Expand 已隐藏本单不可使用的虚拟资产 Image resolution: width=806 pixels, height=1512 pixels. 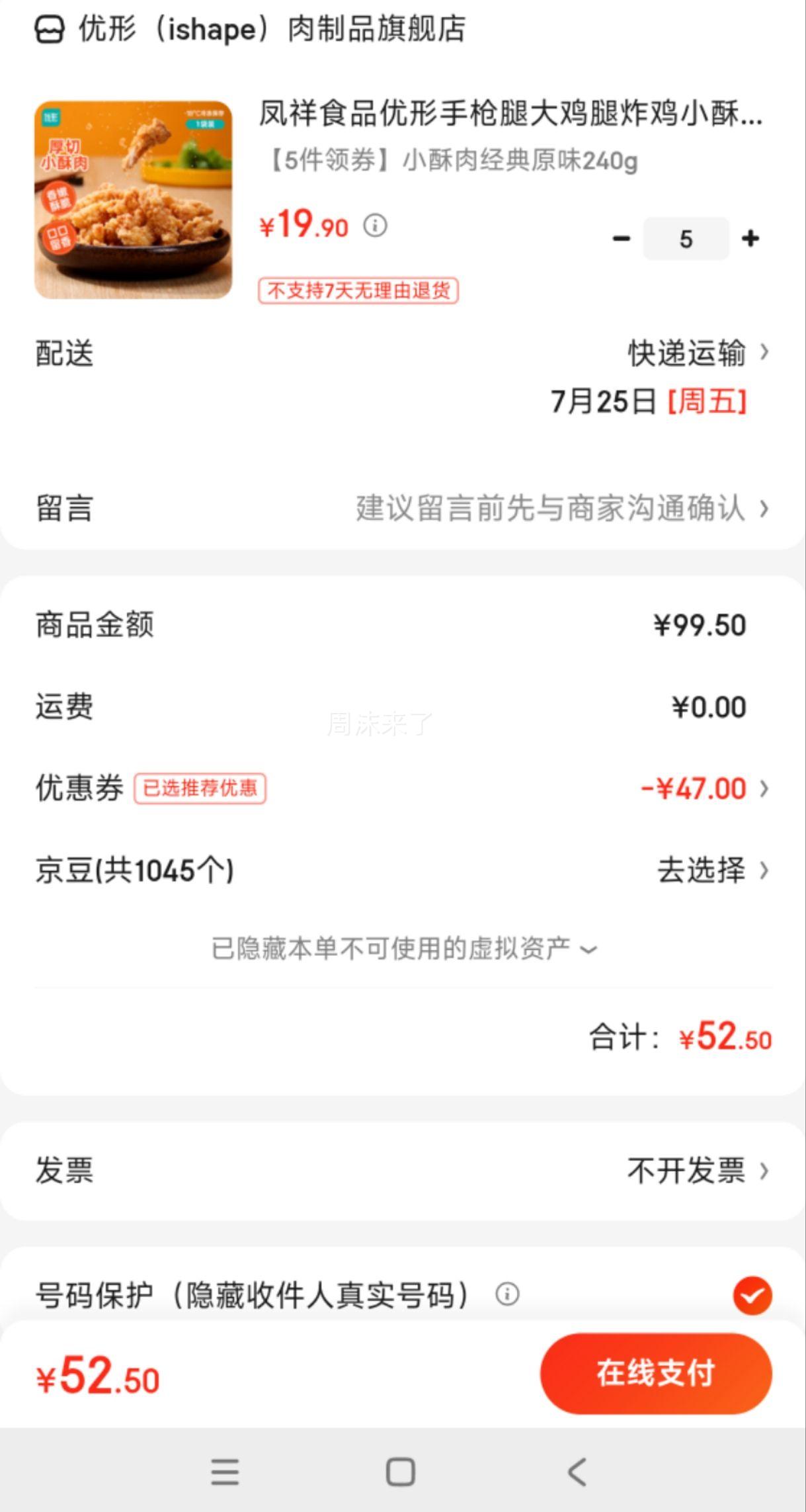click(x=404, y=948)
